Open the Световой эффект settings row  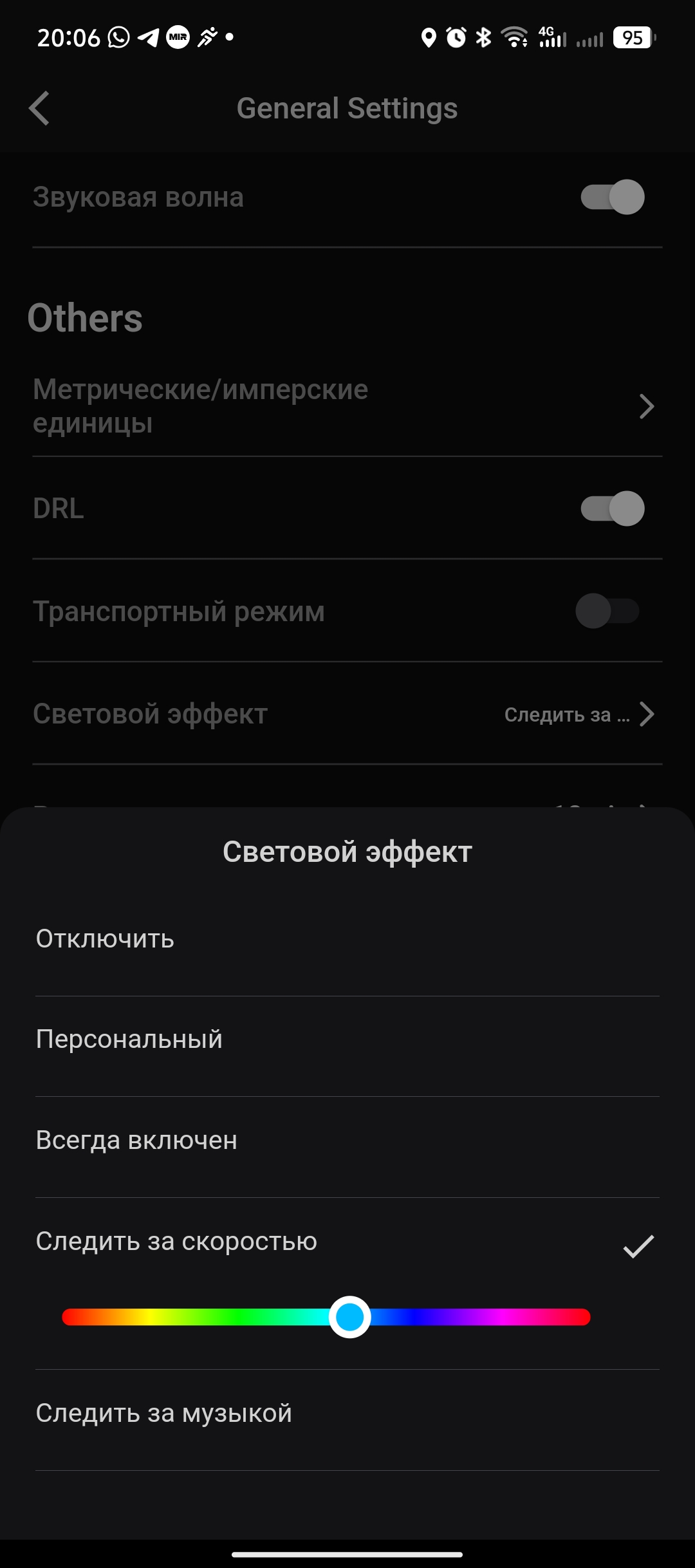(x=347, y=714)
